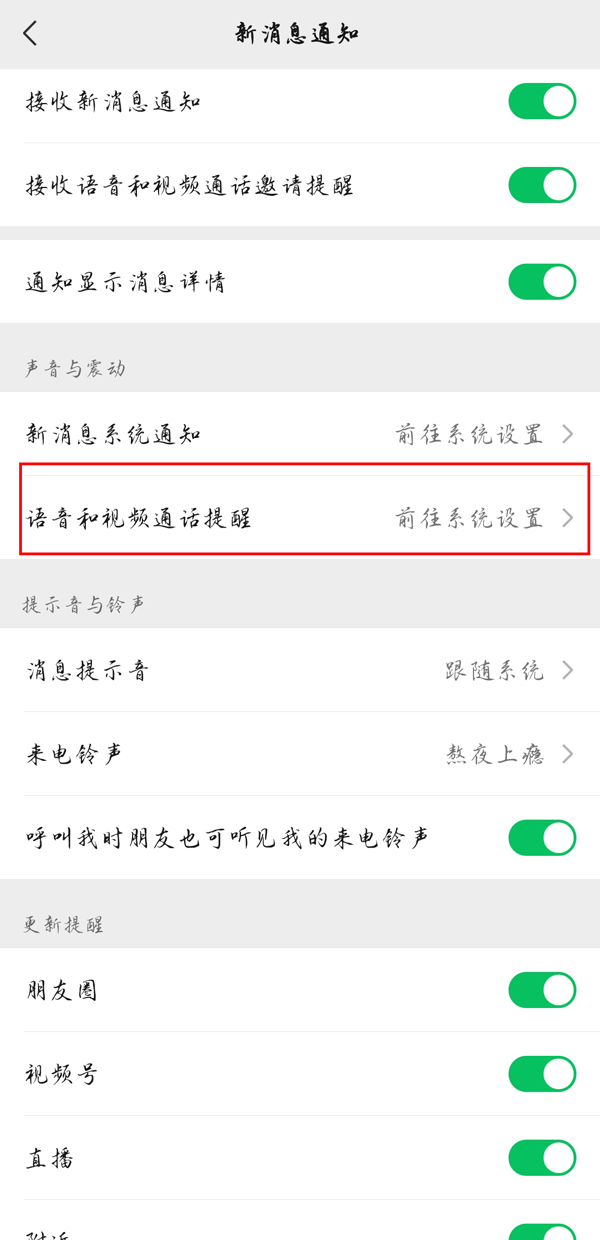The image size is (600, 1240).
Task: Open 消息提示音 setting
Action: point(300,670)
